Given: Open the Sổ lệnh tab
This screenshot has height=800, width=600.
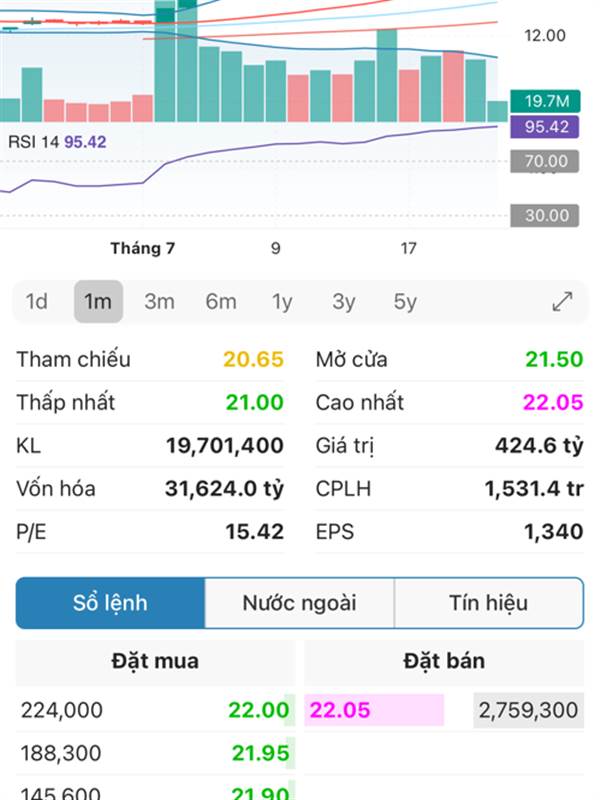Looking at the screenshot, I should tap(110, 603).
